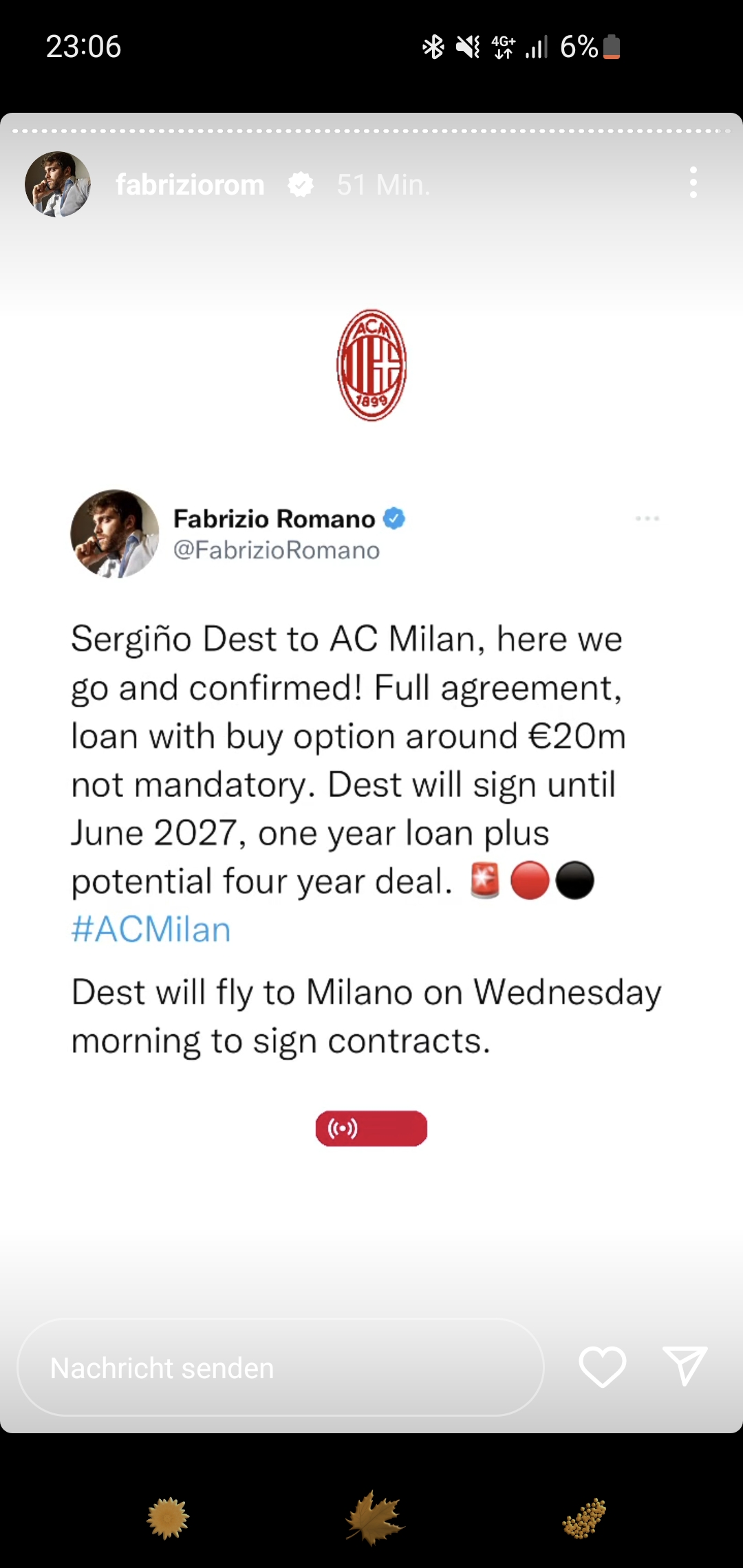Image resolution: width=743 pixels, height=1568 pixels.
Task: Open the story overflow menu
Action: 693,183
